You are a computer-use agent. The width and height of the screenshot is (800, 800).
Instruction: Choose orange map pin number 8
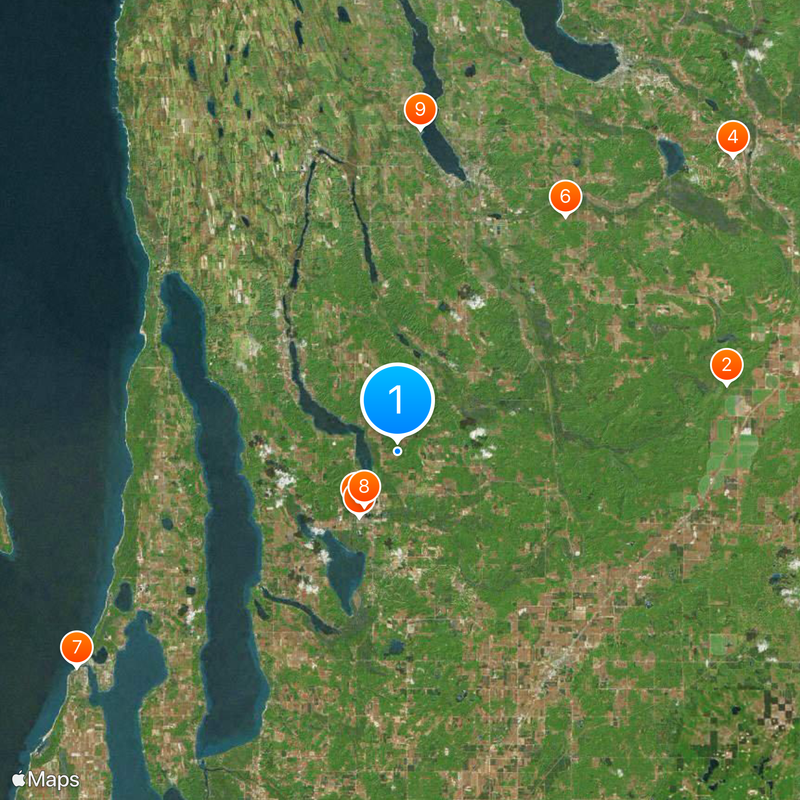coord(365,487)
